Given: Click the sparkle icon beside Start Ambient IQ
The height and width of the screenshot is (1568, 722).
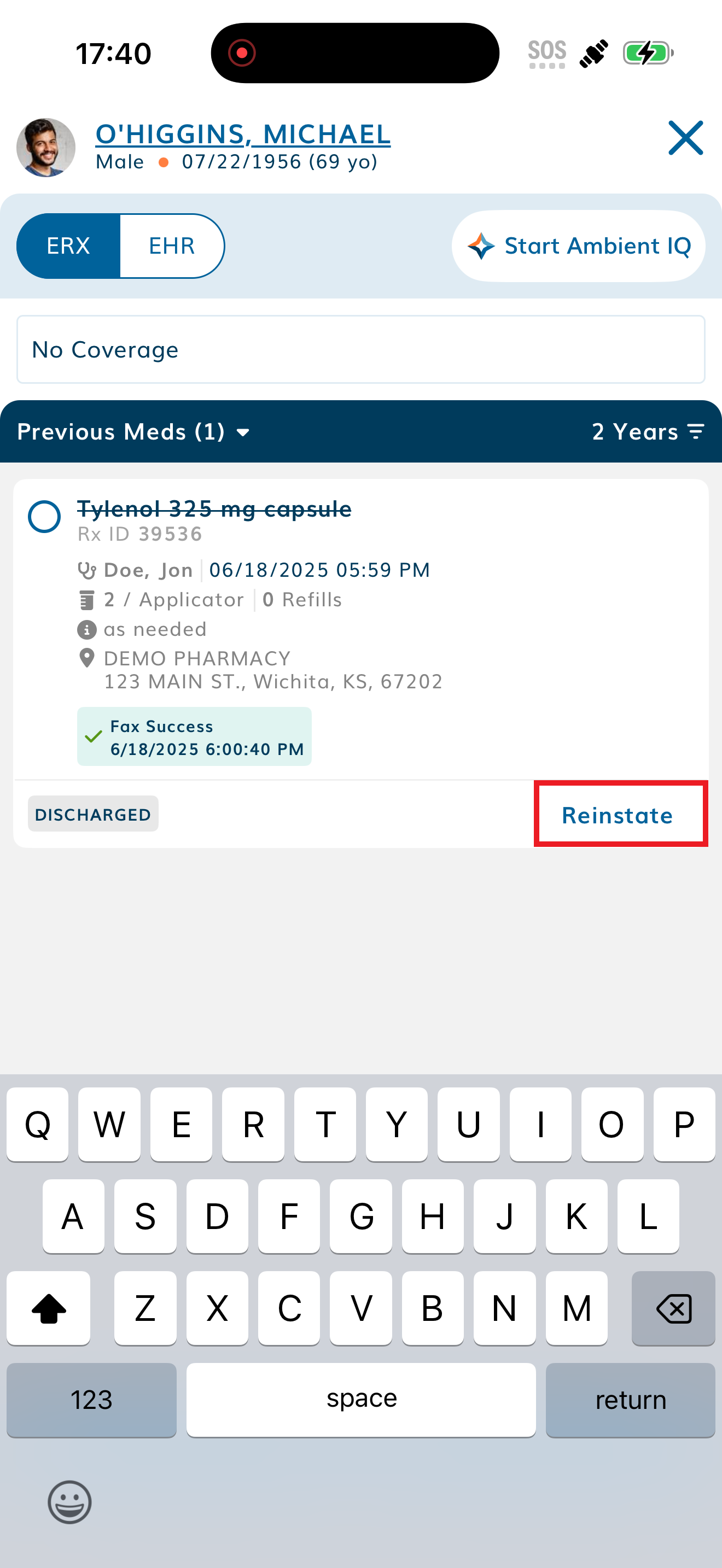Looking at the screenshot, I should (481, 246).
